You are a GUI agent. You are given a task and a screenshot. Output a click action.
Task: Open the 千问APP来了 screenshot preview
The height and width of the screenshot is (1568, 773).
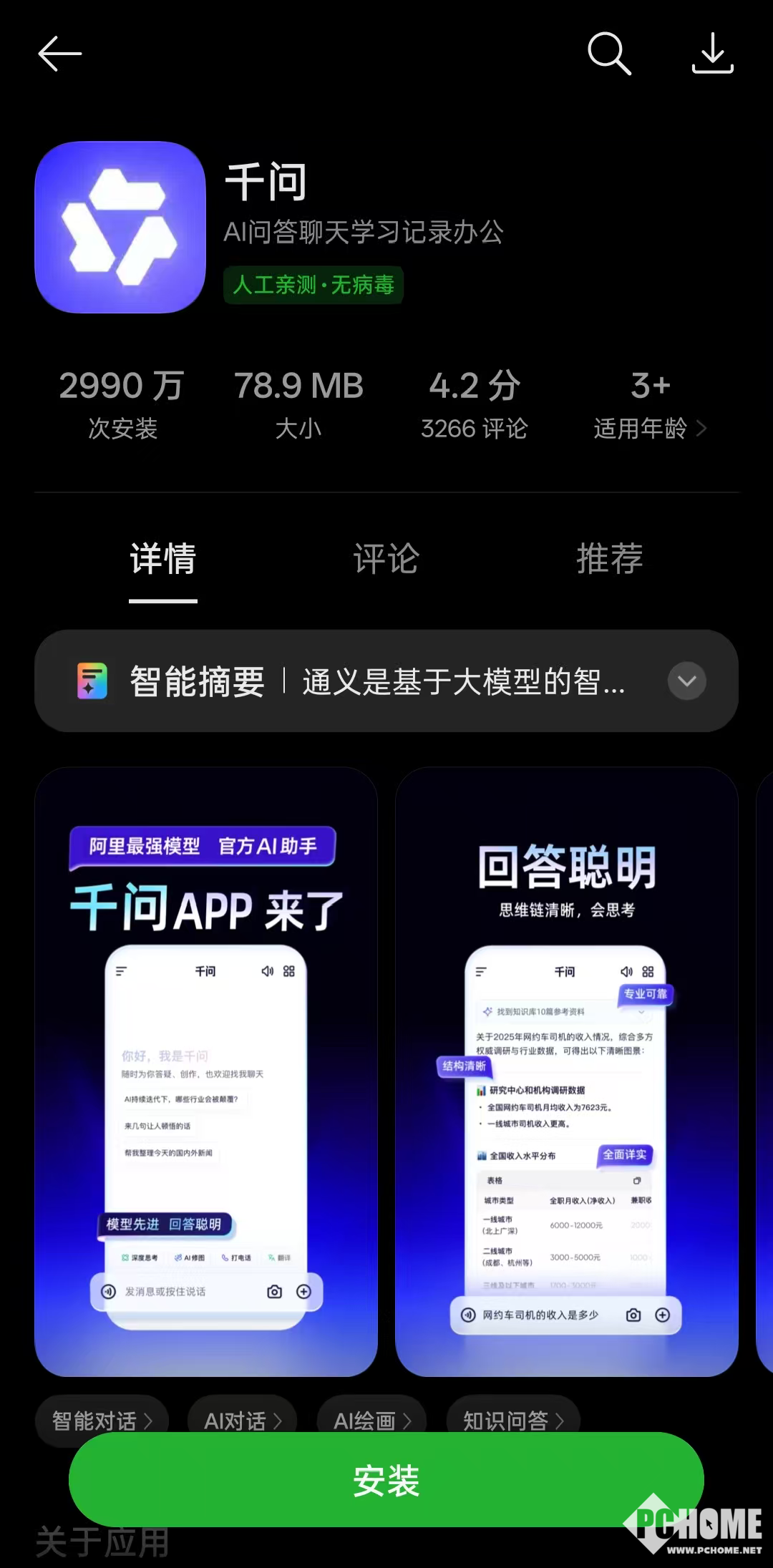(x=206, y=1071)
